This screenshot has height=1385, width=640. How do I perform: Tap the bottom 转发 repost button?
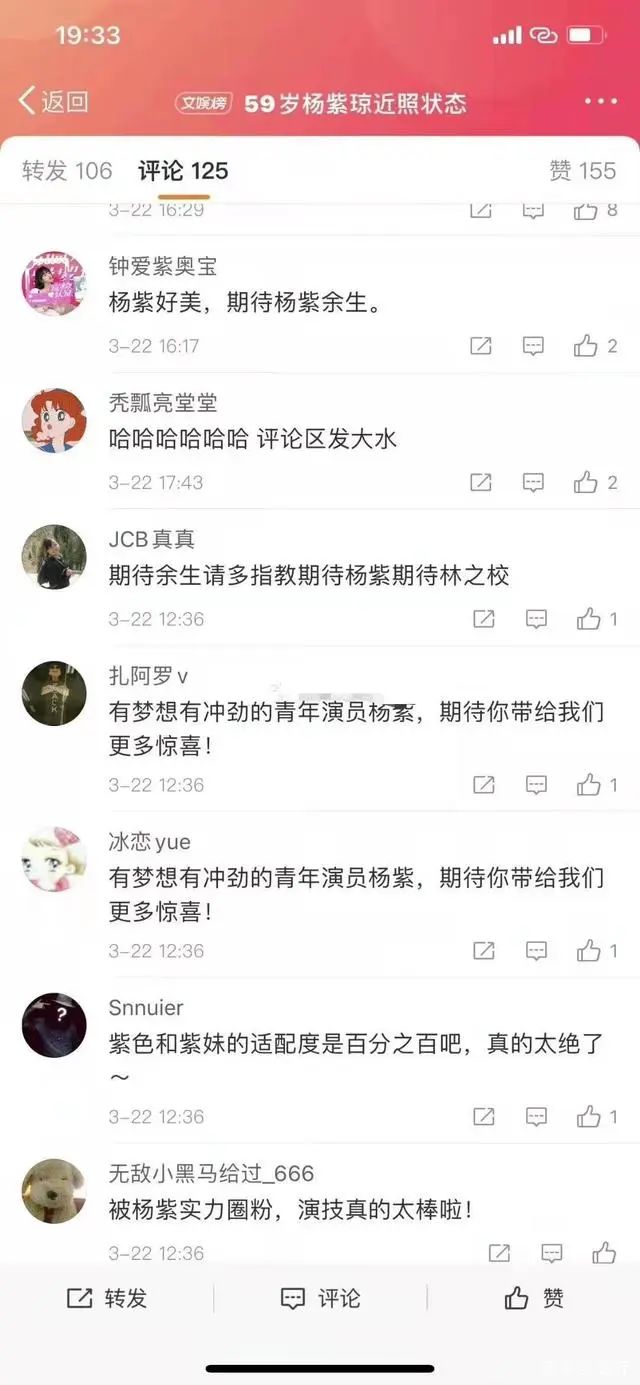coord(106,1298)
